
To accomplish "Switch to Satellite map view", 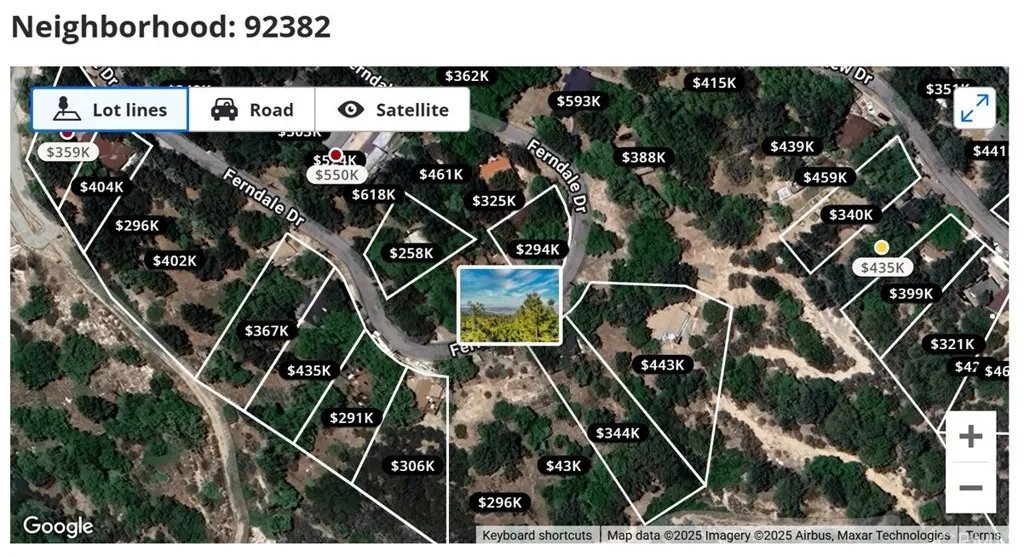I will [392, 110].
